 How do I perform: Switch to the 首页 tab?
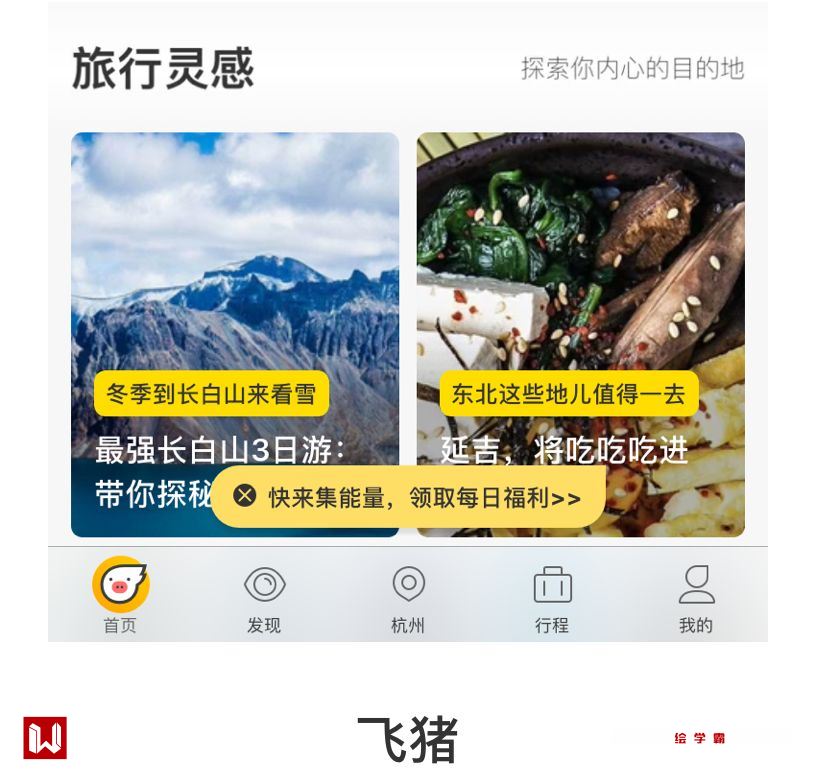coord(121,597)
